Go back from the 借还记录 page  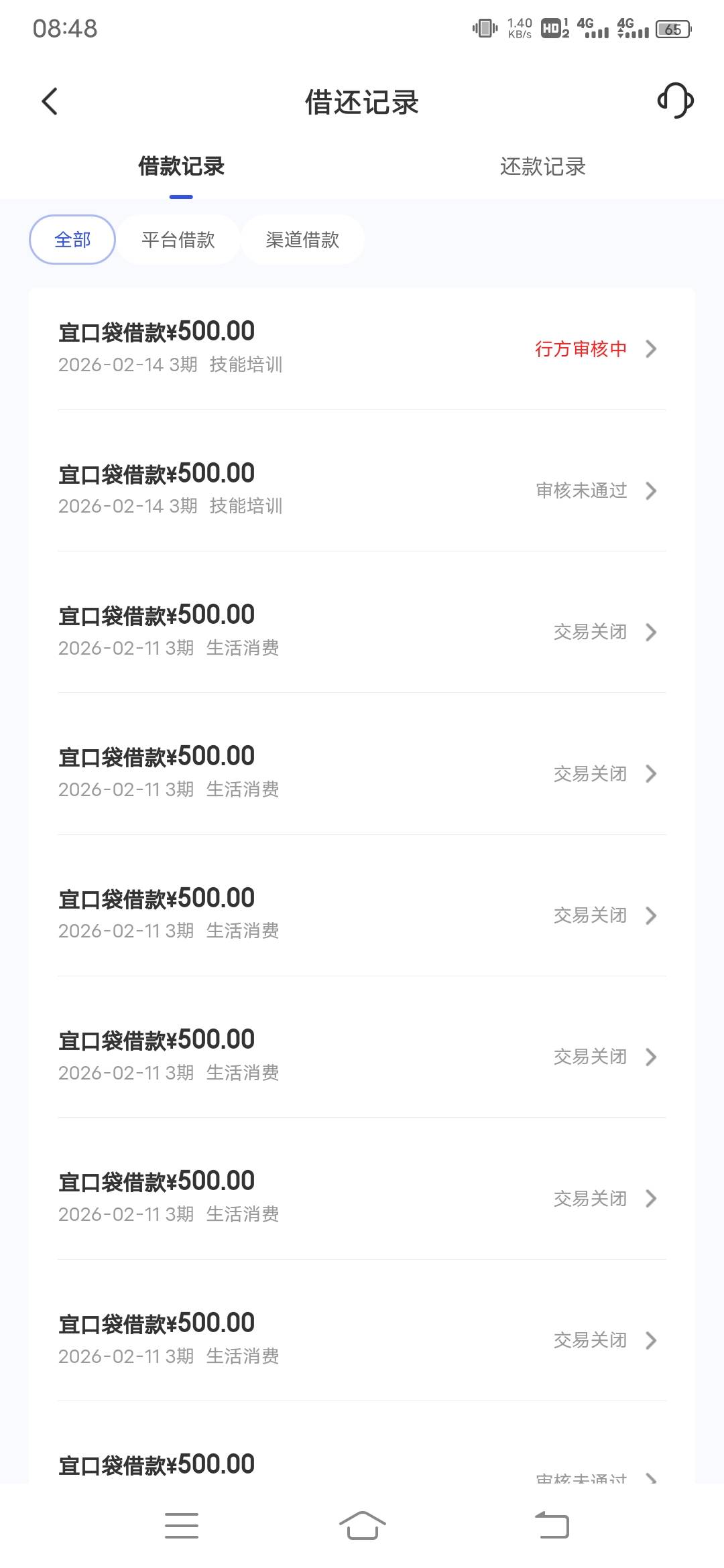(50, 102)
